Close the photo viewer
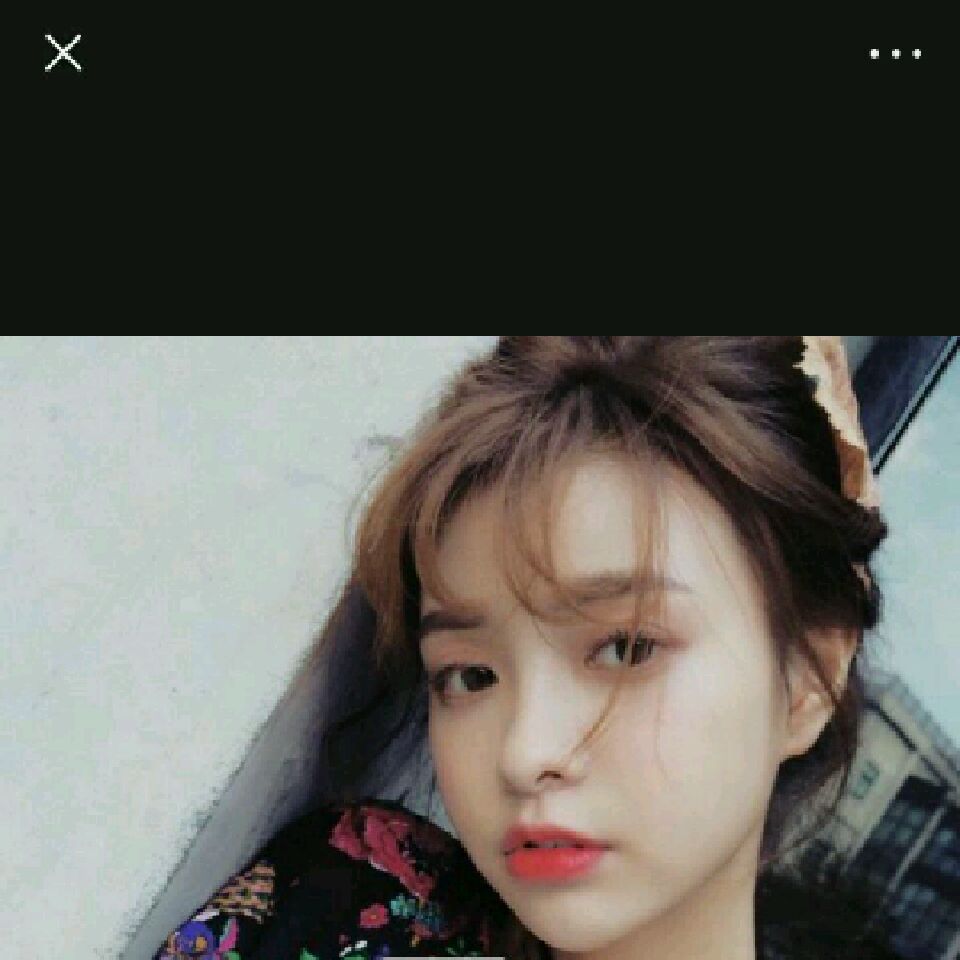 [x=63, y=53]
